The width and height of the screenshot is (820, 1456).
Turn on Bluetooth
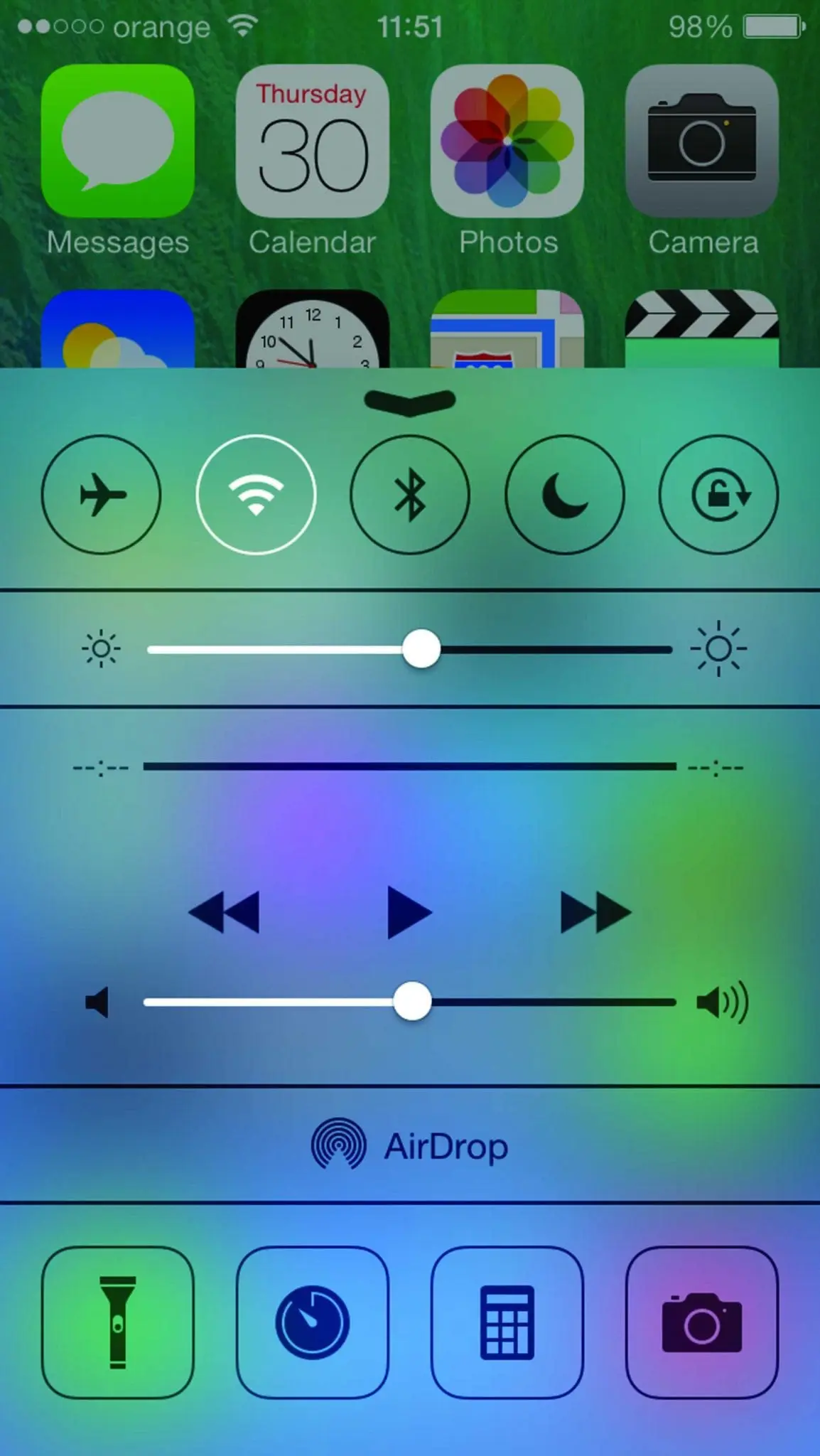coord(410,495)
